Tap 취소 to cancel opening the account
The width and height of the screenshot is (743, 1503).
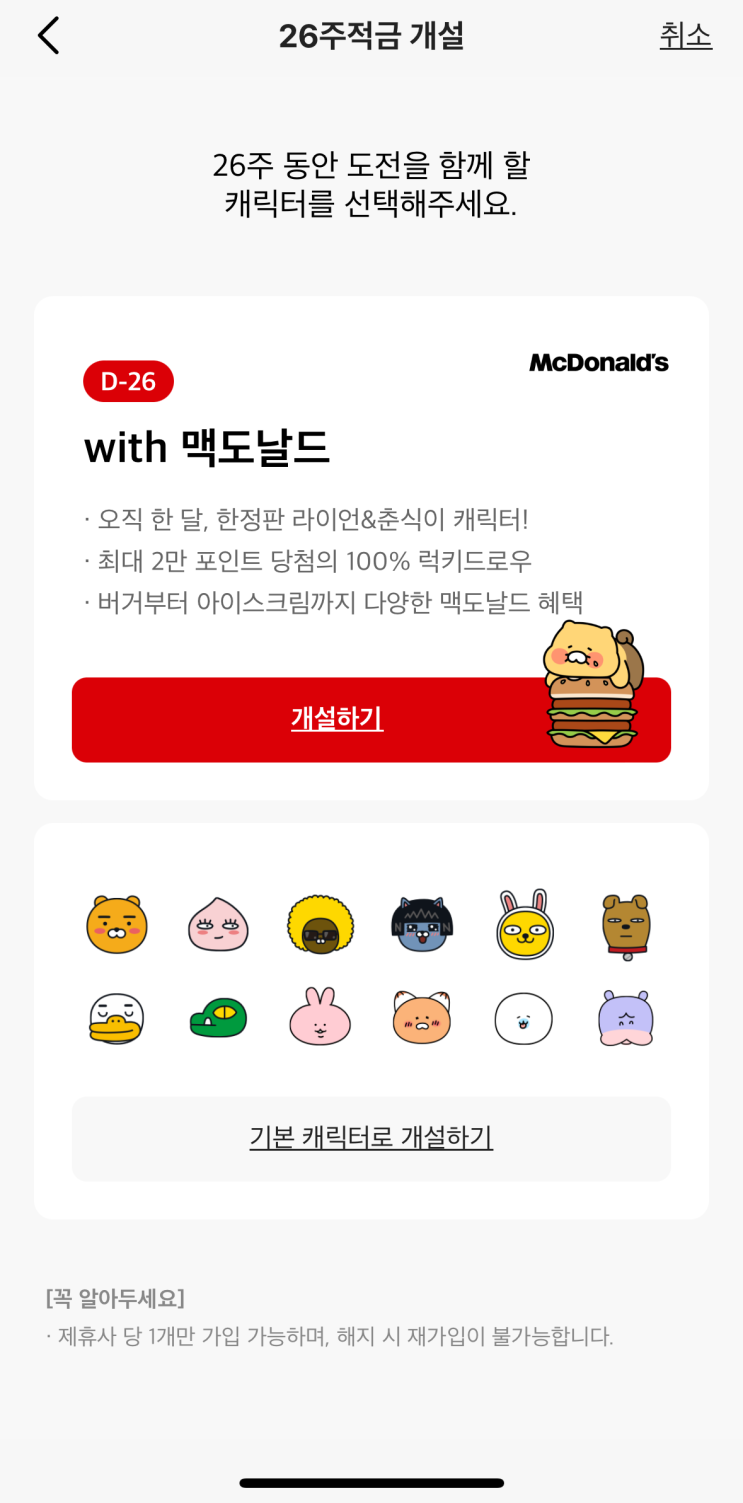click(685, 36)
